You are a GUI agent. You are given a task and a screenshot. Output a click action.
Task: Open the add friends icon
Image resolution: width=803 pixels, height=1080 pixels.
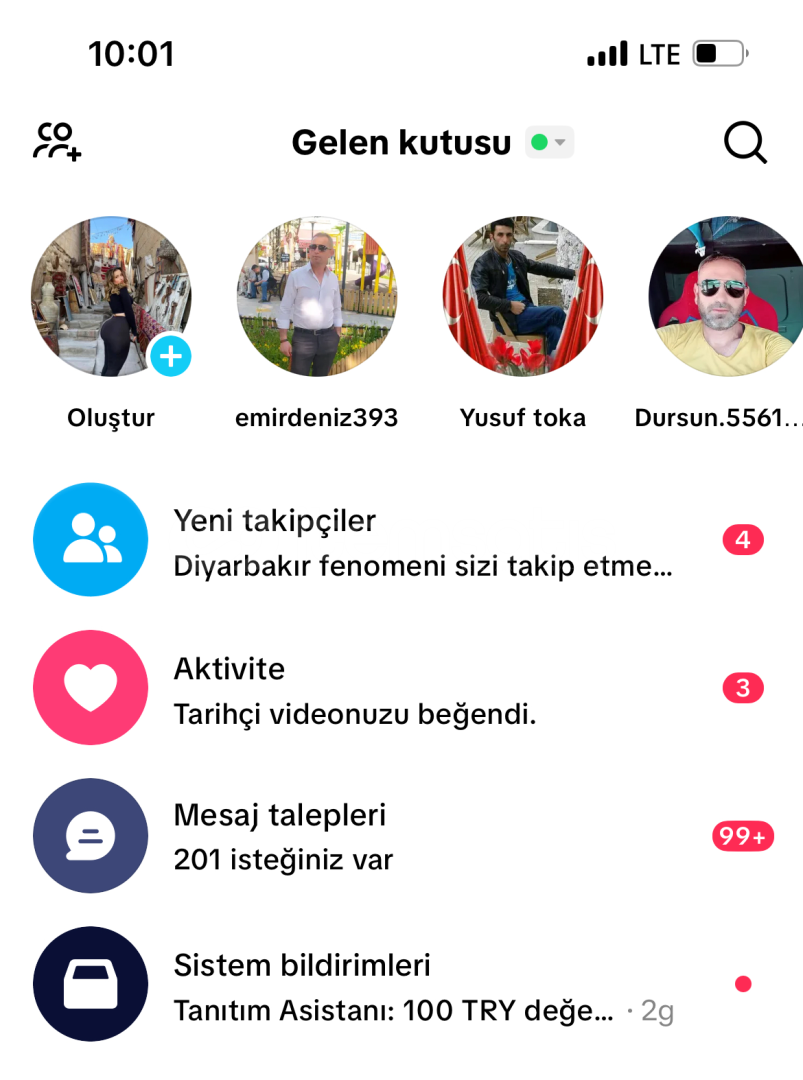[x=57, y=142]
